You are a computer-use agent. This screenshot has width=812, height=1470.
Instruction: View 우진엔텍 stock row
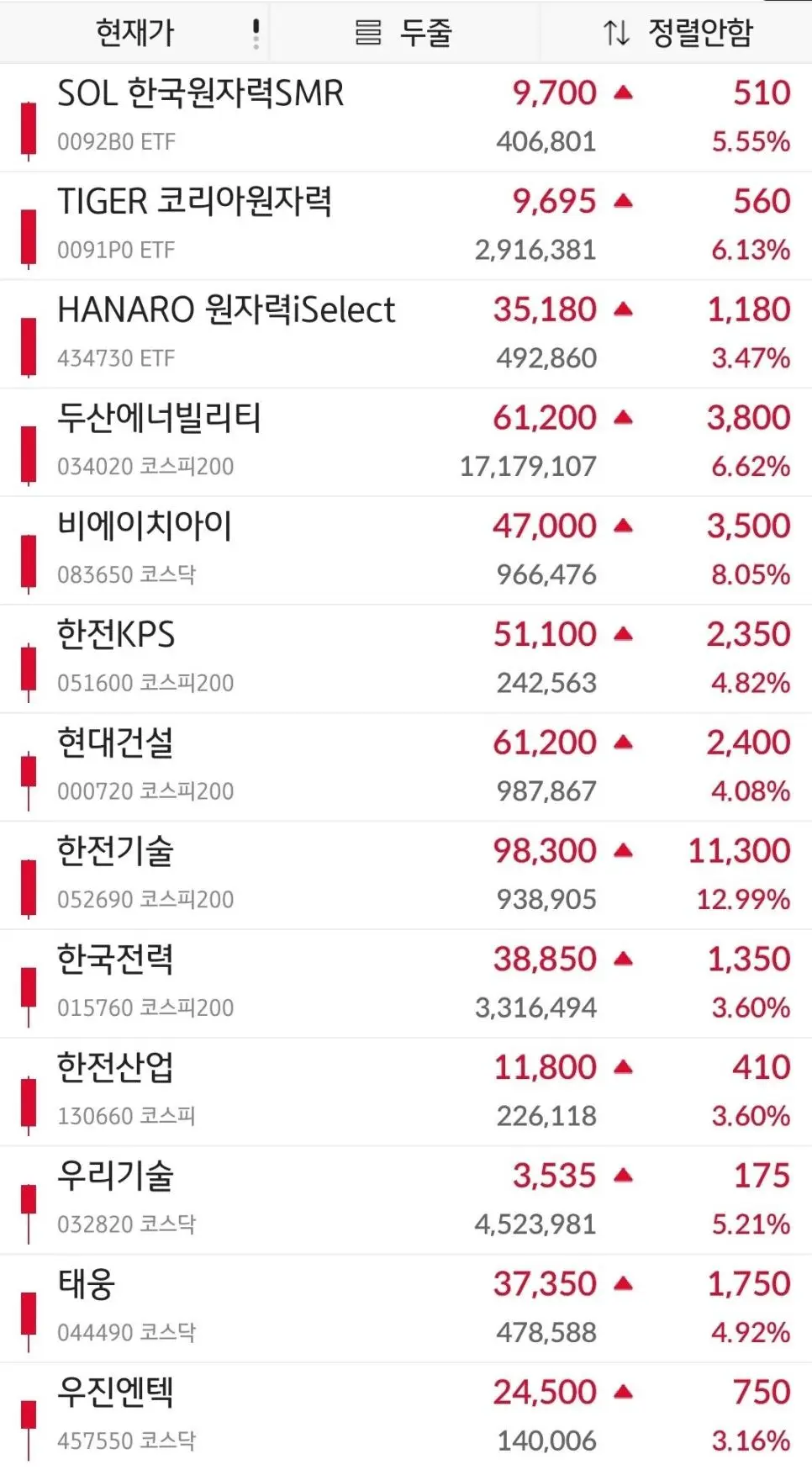coord(406,1416)
